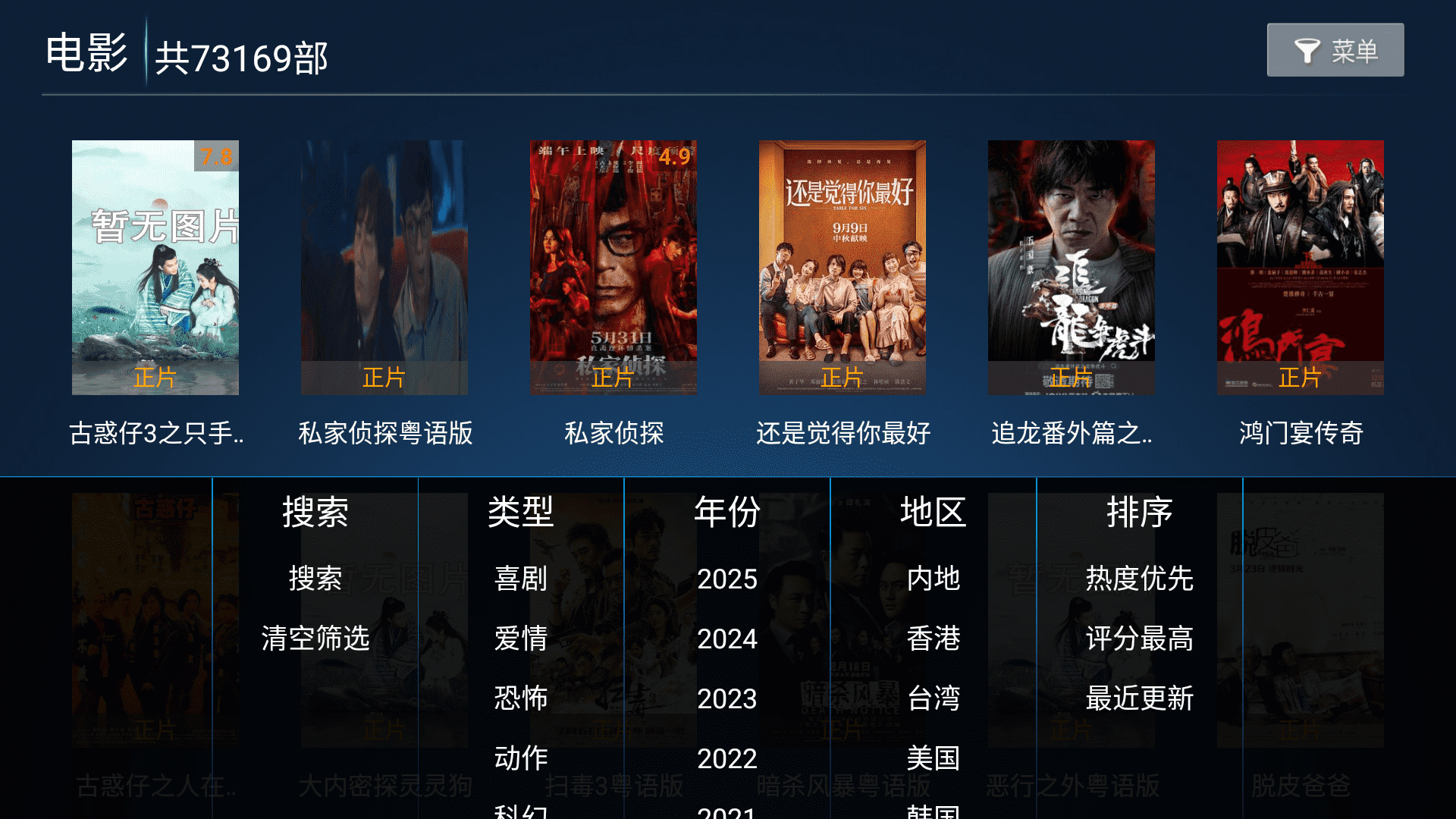Select year 2023 filter

click(727, 698)
